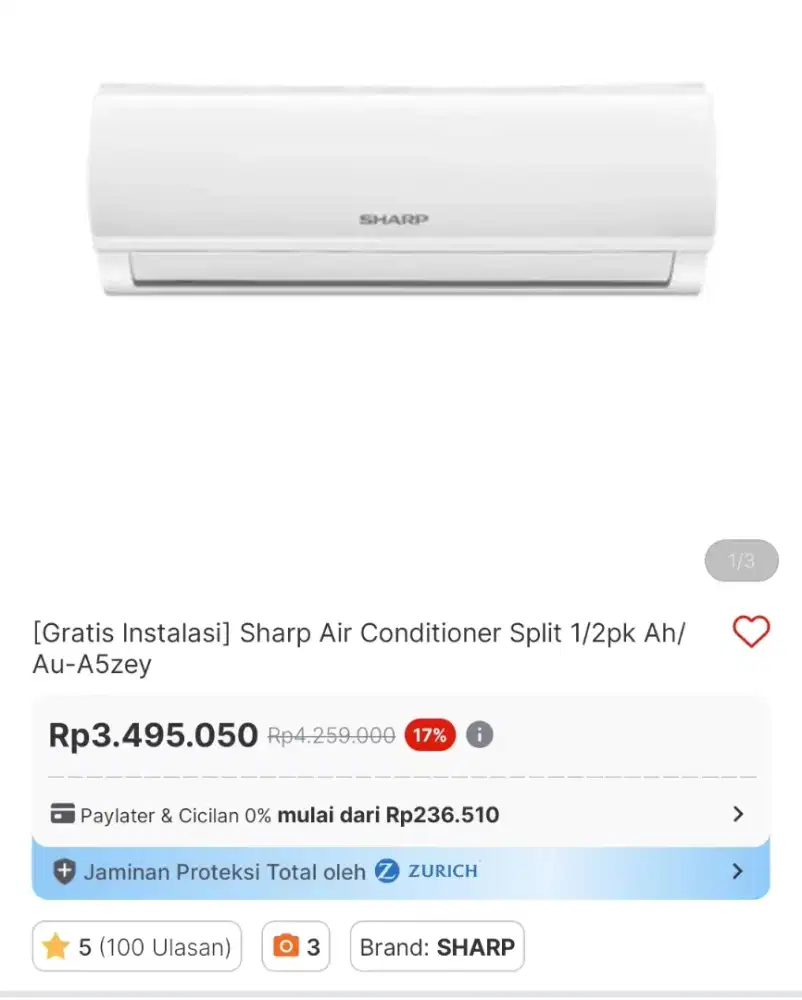Select the reviews tab via Ulasan count
Image resolution: width=802 pixels, height=1000 pixels.
[137, 946]
